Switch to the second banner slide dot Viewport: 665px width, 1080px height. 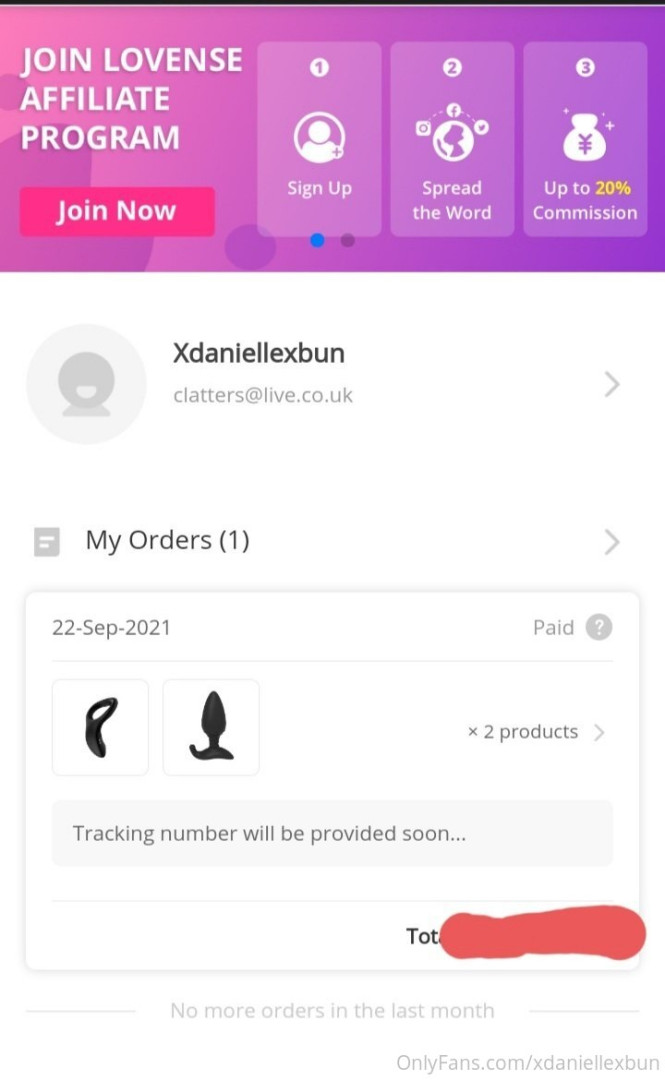click(x=347, y=240)
